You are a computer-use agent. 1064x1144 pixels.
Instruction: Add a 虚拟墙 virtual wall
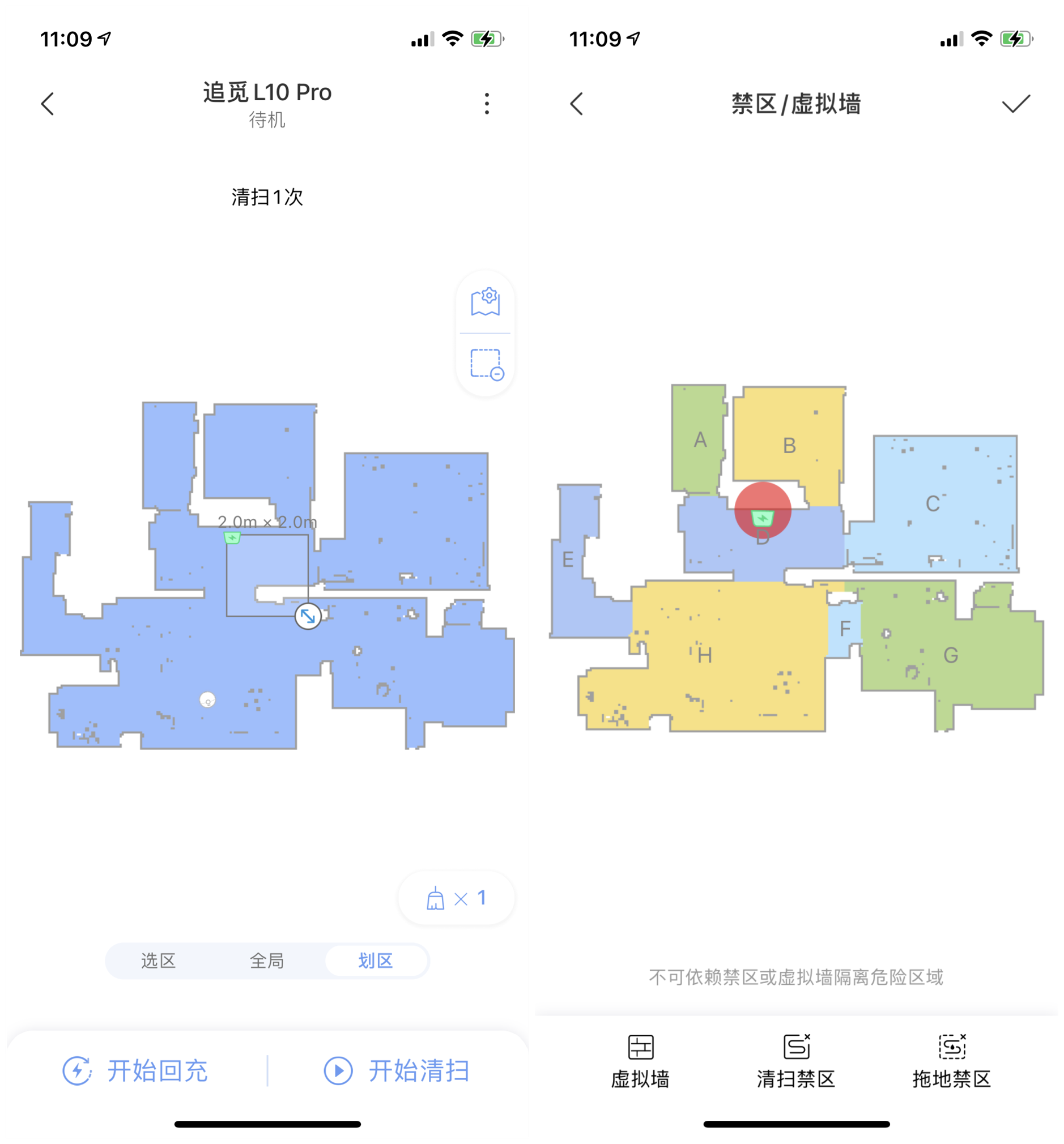640,1061
